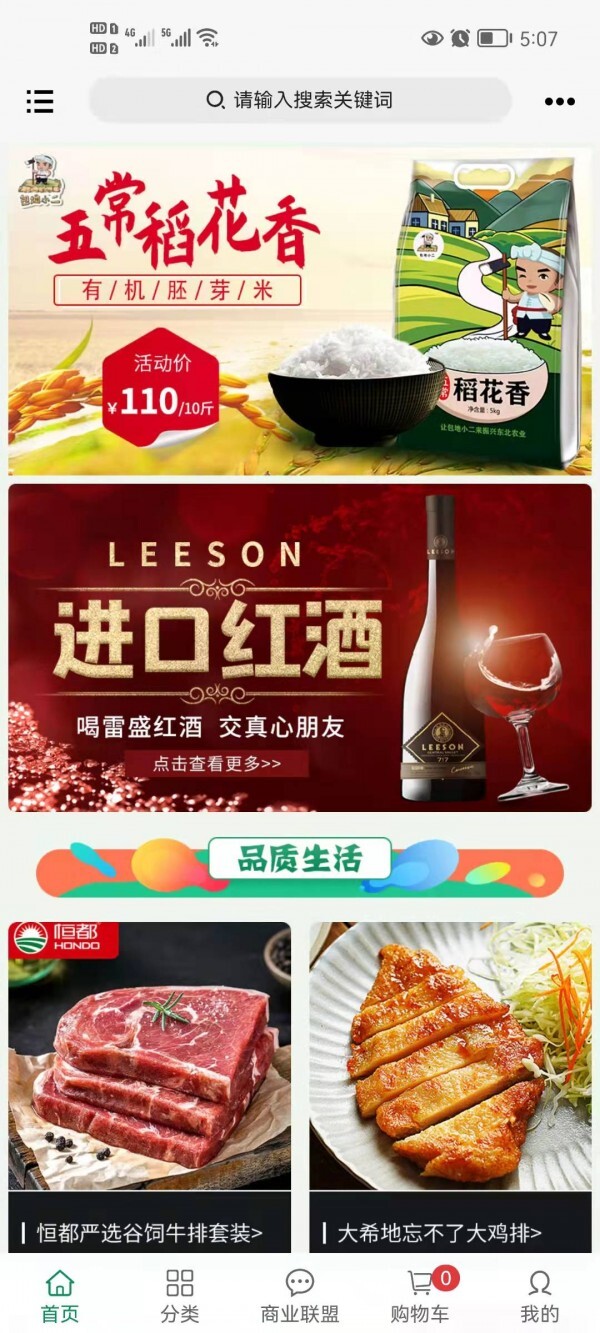Open the 五常稻花香 rice banner
The width and height of the screenshot is (600, 1333).
pyautogui.click(x=300, y=312)
